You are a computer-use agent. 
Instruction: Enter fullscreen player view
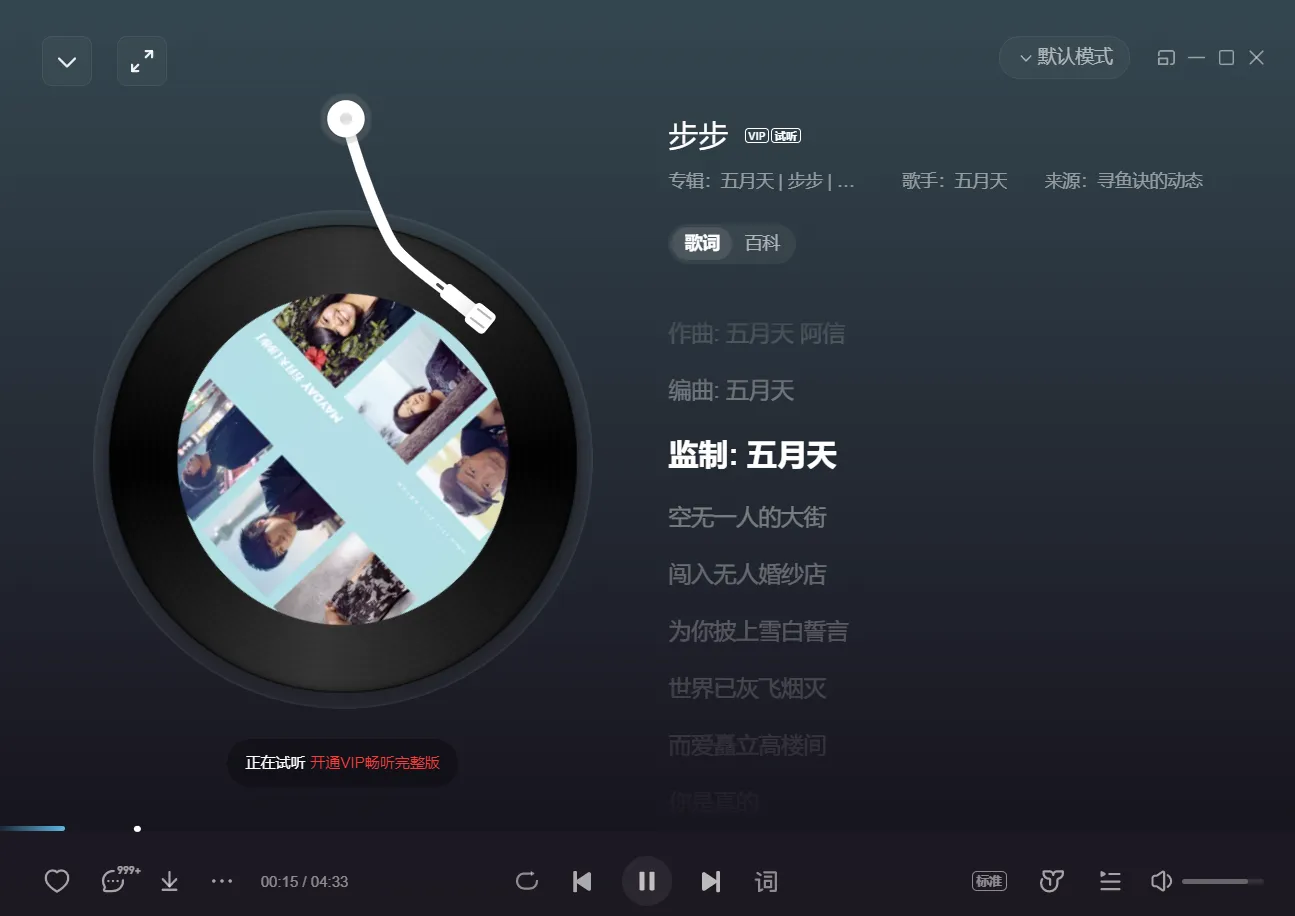[x=142, y=61]
